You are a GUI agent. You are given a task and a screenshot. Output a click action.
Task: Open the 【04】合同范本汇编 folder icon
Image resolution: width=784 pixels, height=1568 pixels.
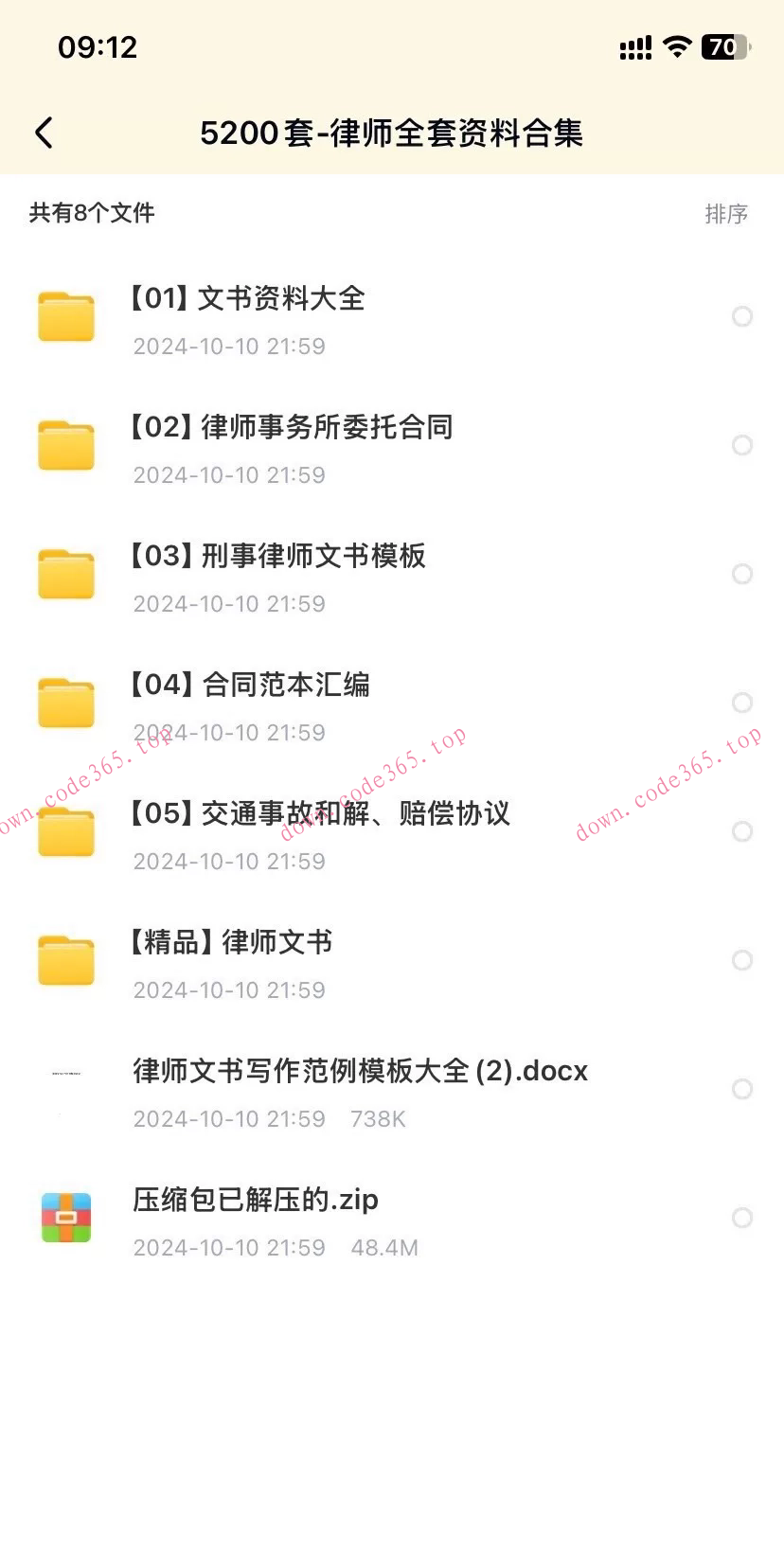pyautogui.click(x=65, y=703)
